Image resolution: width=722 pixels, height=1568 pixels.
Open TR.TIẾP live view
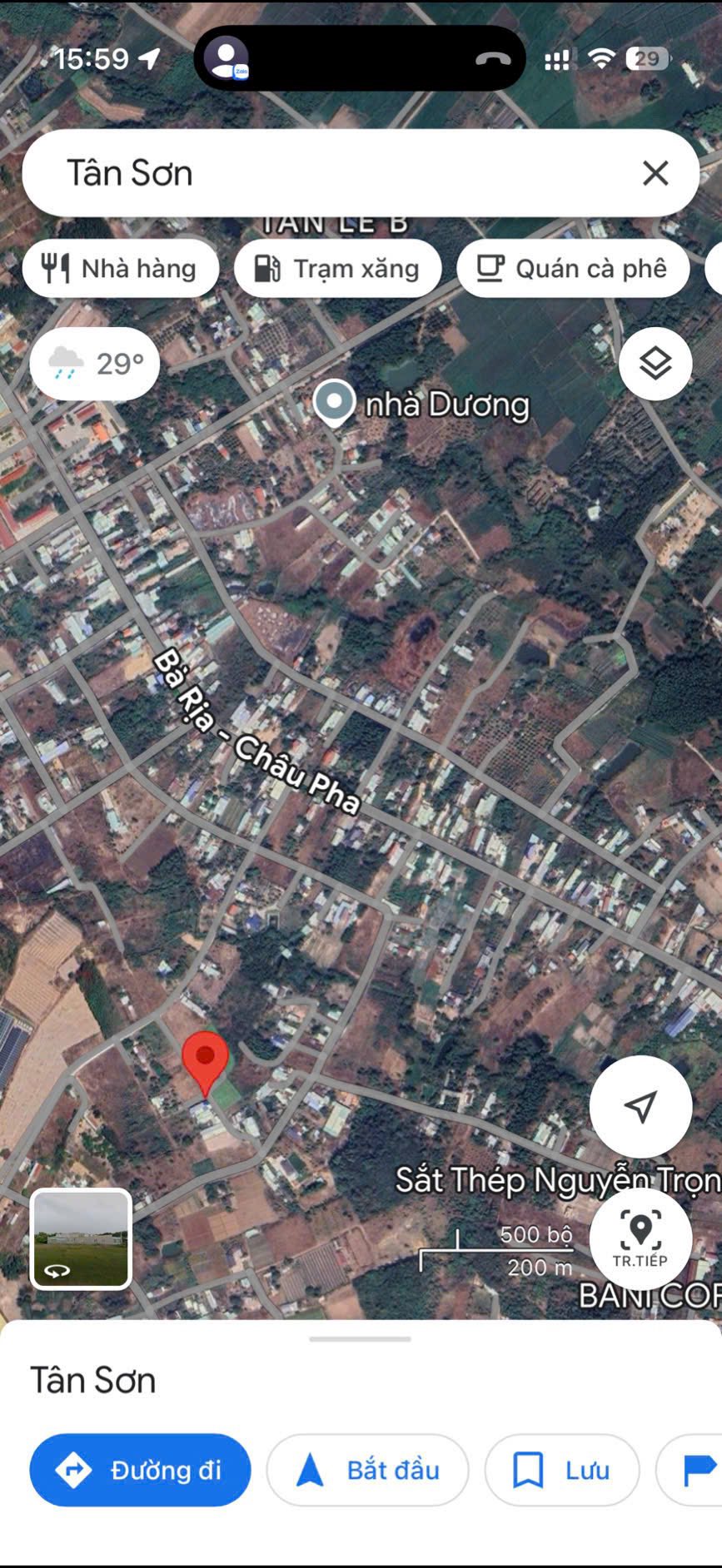(x=640, y=1238)
